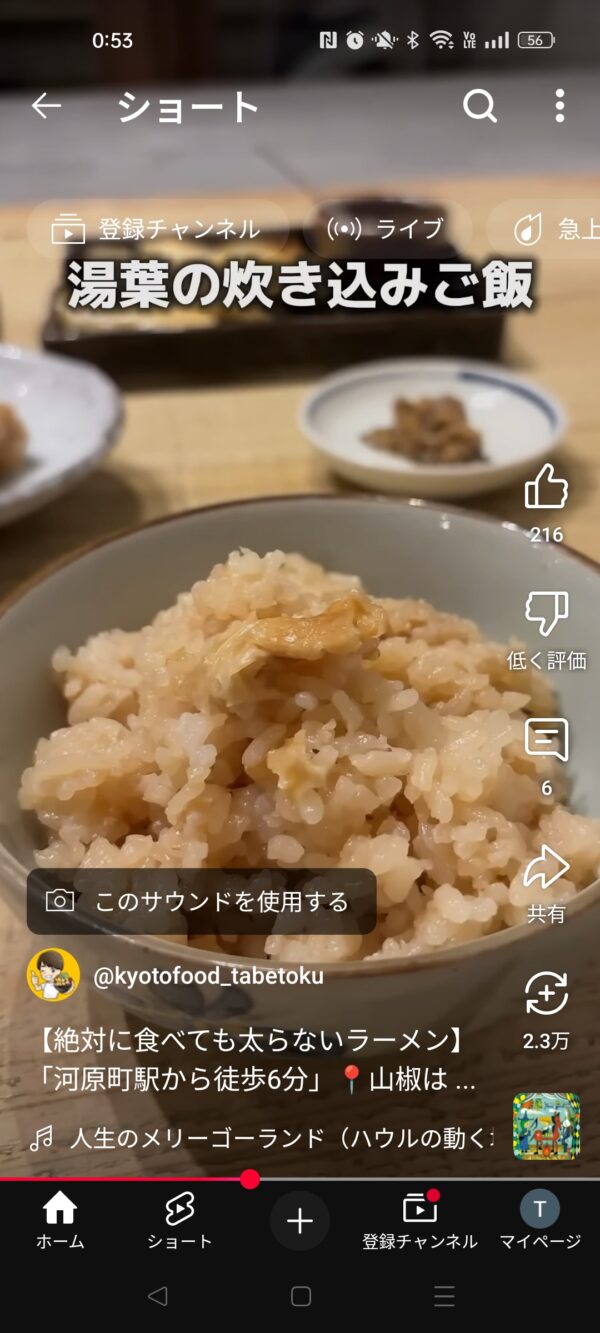Screen dimensions: 600x1333
Task: Tap the system home button
Action: coord(301,1297)
